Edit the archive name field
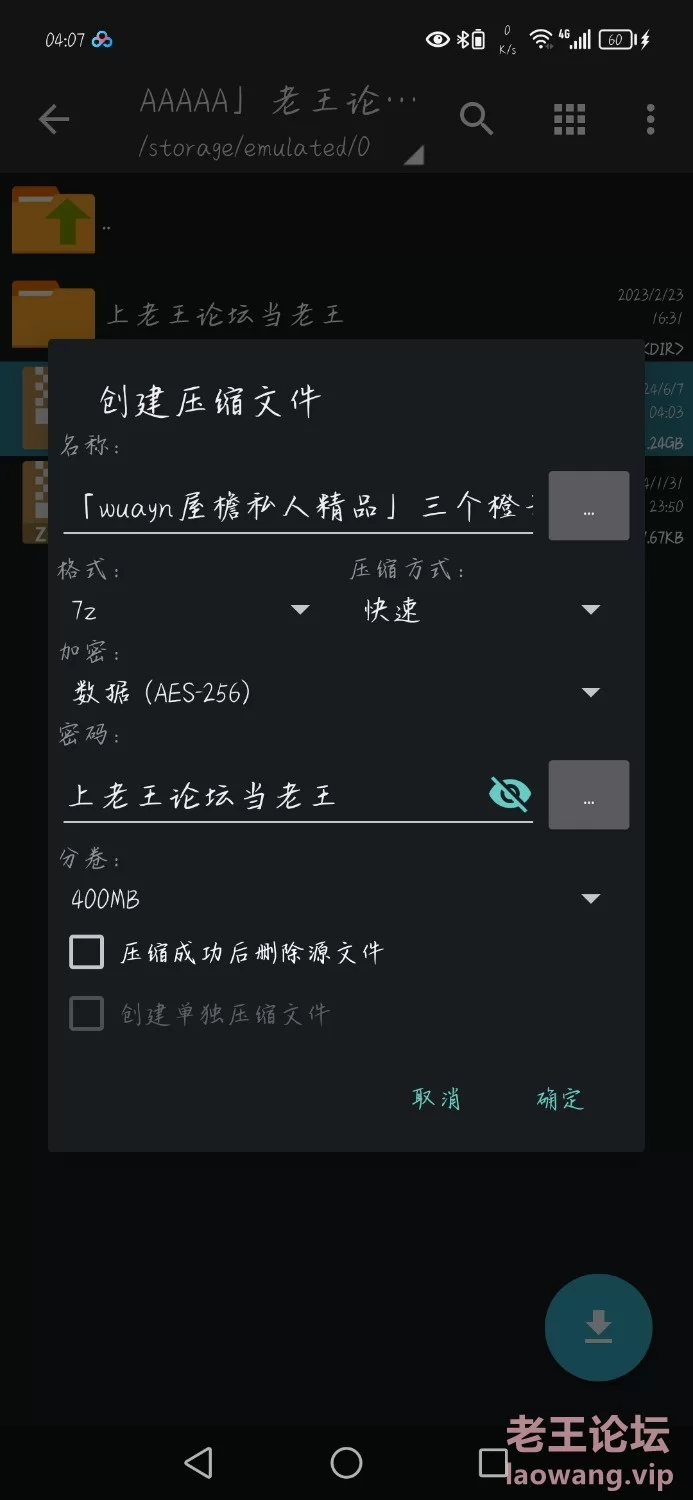 [298, 507]
